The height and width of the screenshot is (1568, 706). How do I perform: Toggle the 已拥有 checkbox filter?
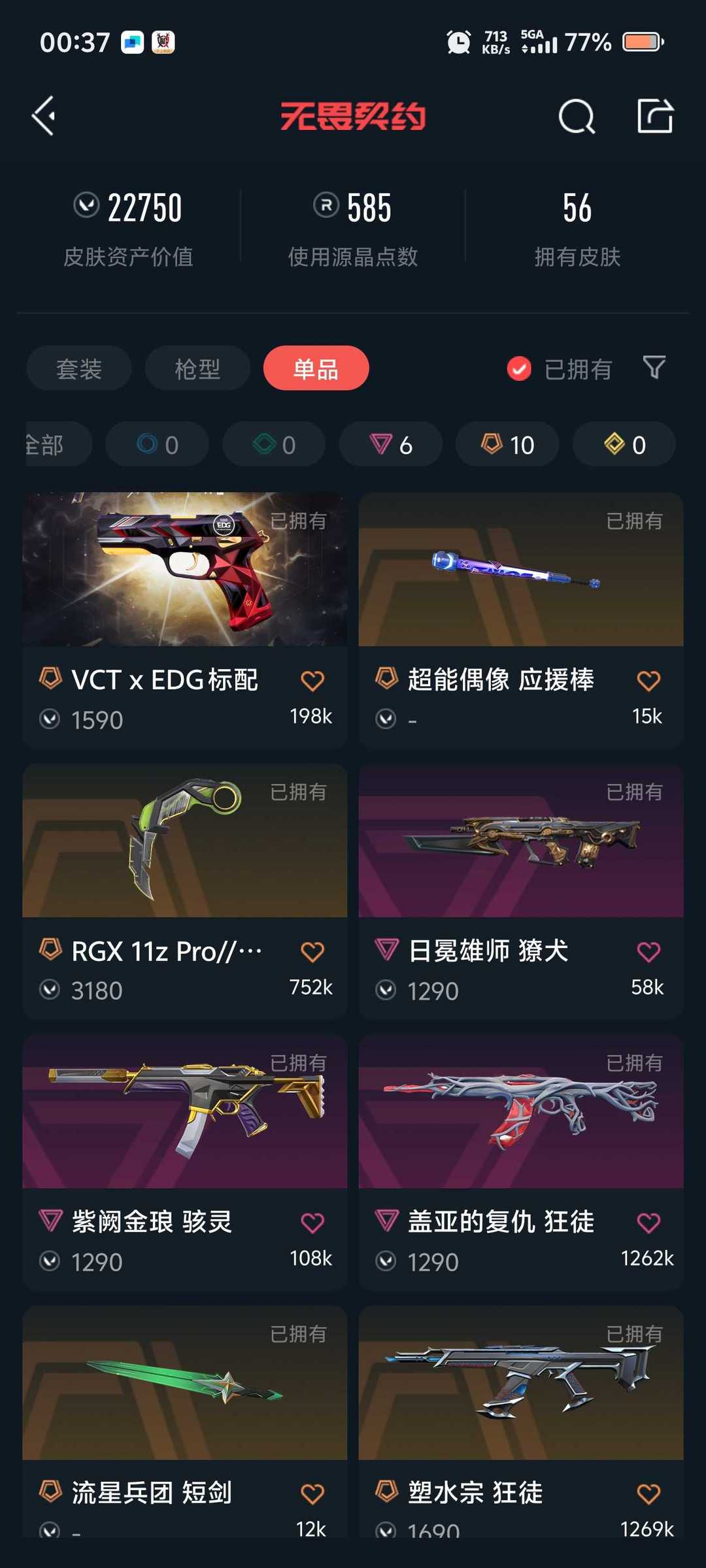[560, 369]
